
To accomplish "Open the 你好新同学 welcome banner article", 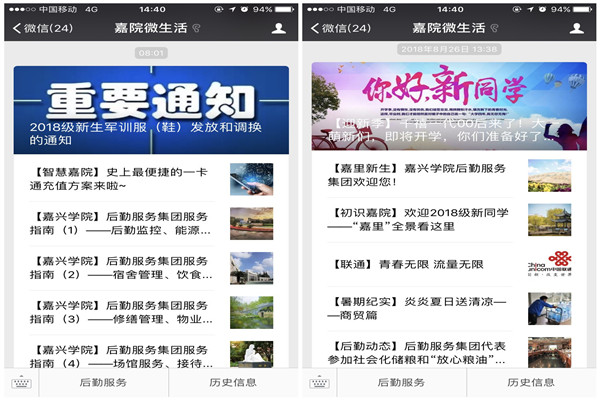I will click(x=449, y=105).
